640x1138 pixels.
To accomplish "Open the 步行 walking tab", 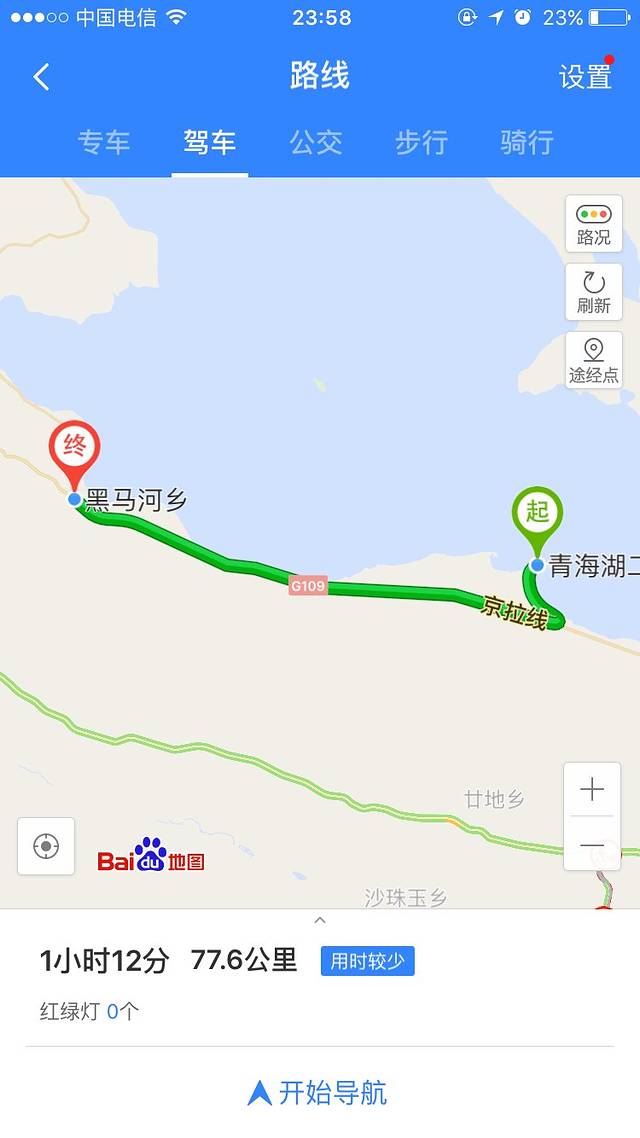I will click(421, 142).
